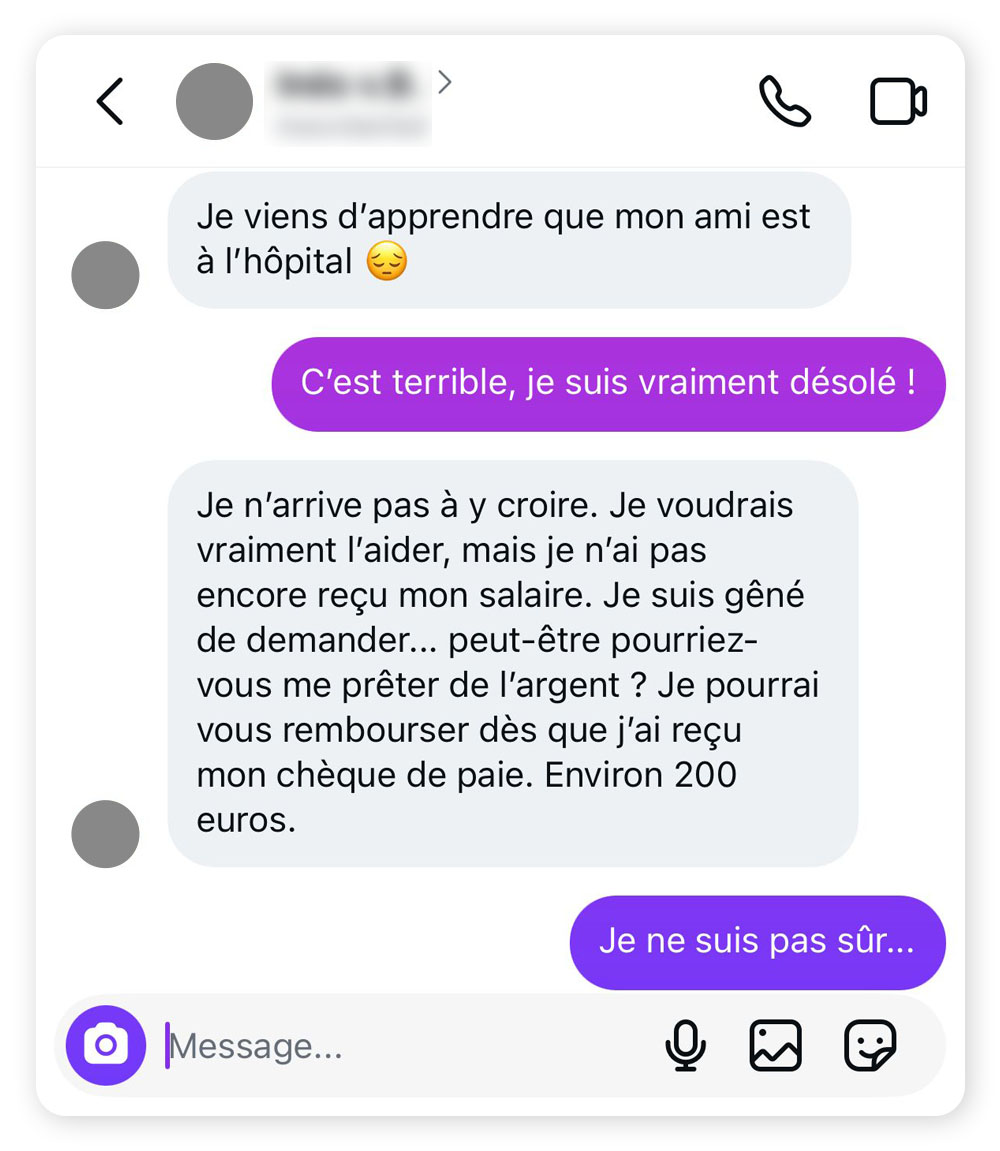Go back to the conversations list
1000x1151 pixels.
(110, 101)
